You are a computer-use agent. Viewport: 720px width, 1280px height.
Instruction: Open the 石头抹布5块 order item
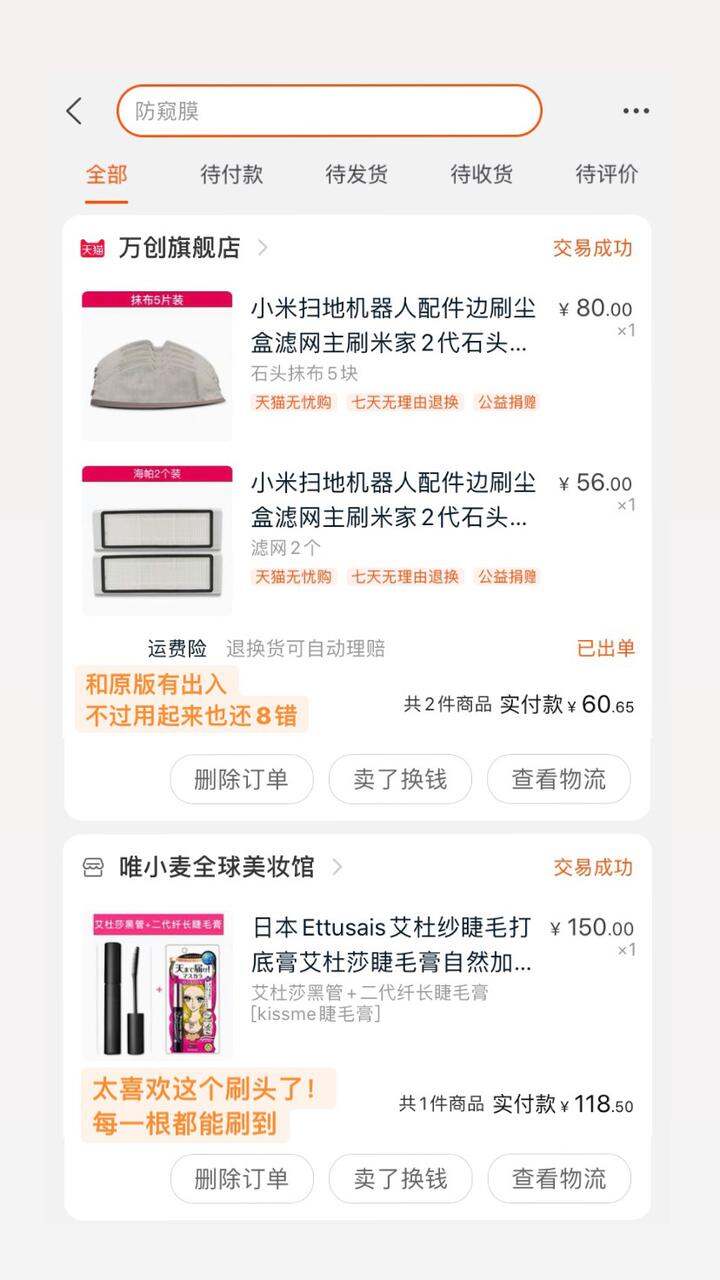click(357, 365)
